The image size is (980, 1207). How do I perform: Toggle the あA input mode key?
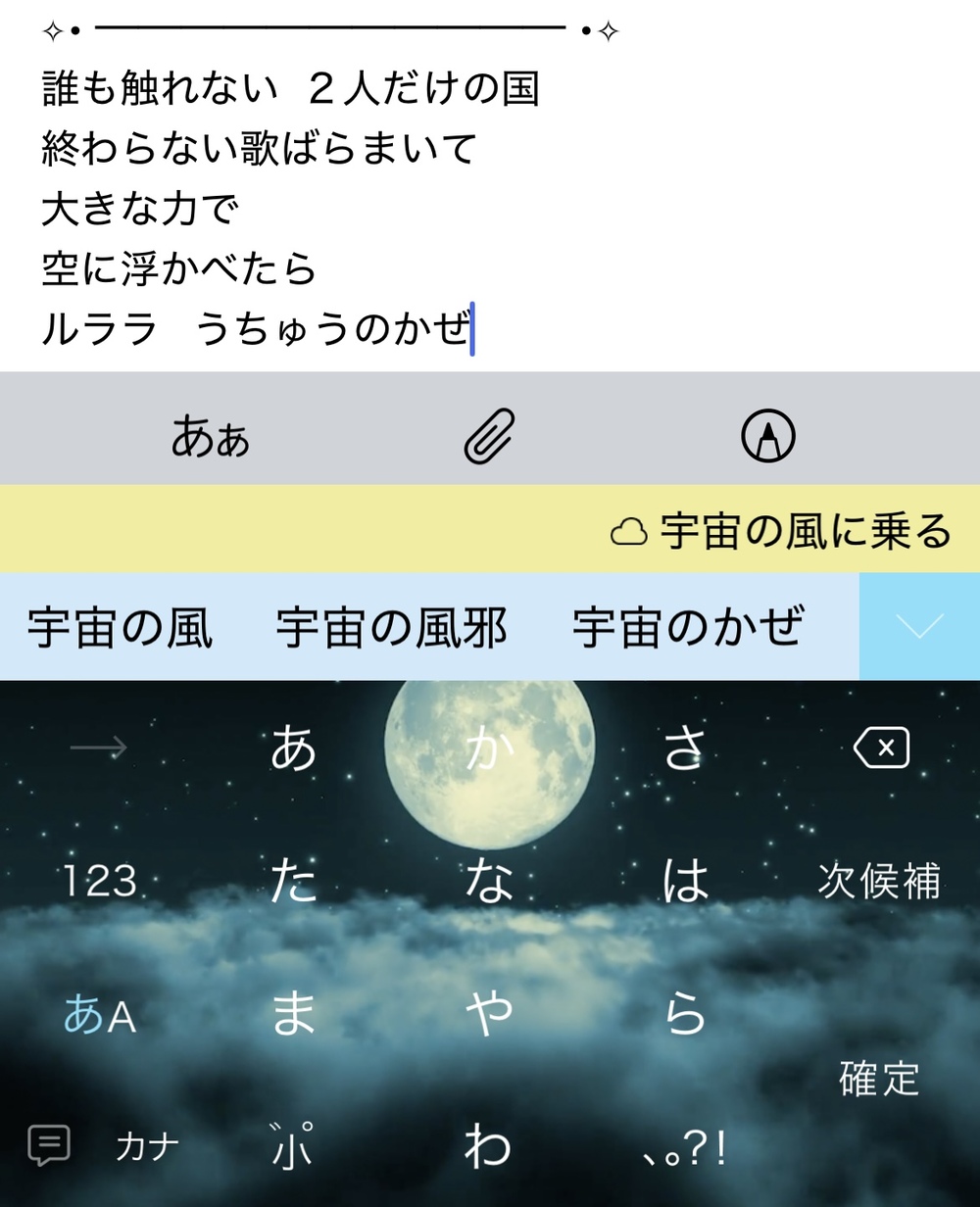(100, 1017)
